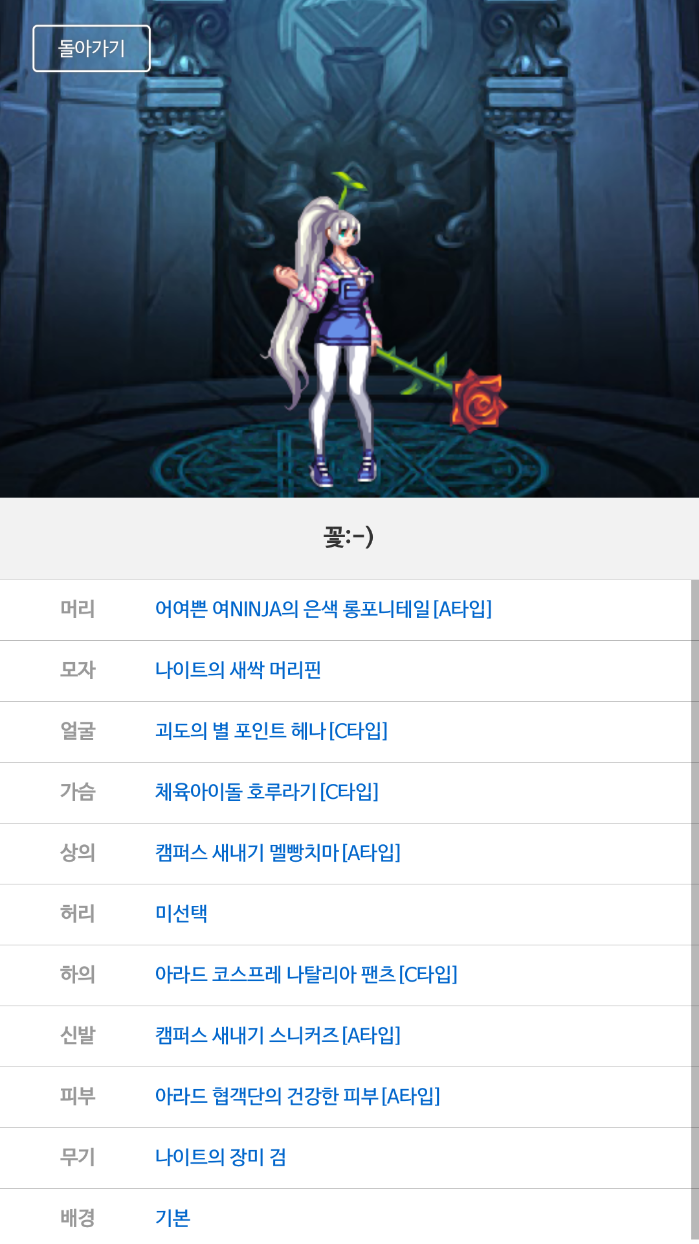This screenshot has width=699, height=1244.
Task: Select the 캠퍼스 새내기 멜빵치마 top item
Action: point(277,853)
